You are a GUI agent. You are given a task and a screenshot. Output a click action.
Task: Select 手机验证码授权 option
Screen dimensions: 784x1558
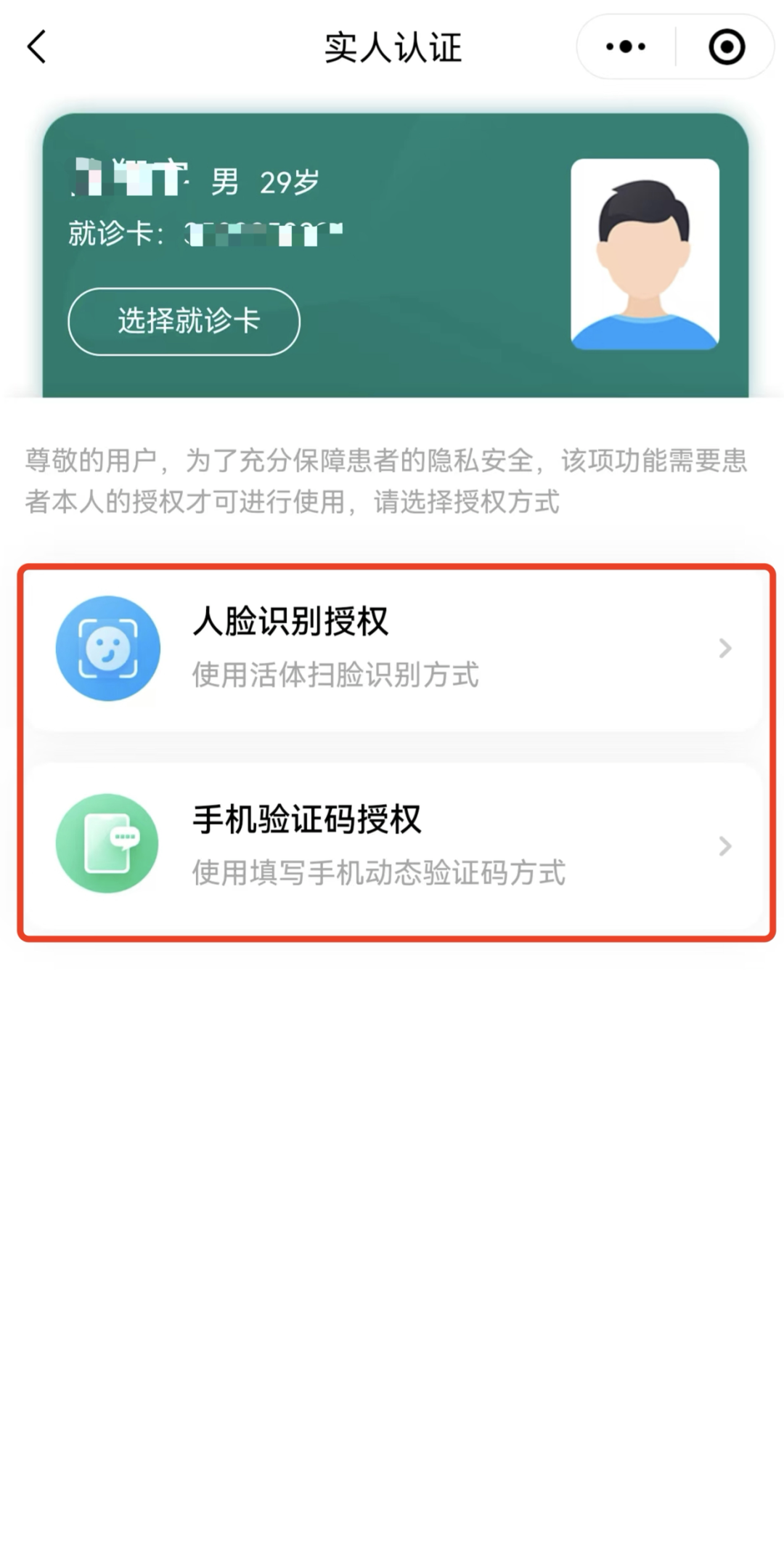[x=396, y=845]
